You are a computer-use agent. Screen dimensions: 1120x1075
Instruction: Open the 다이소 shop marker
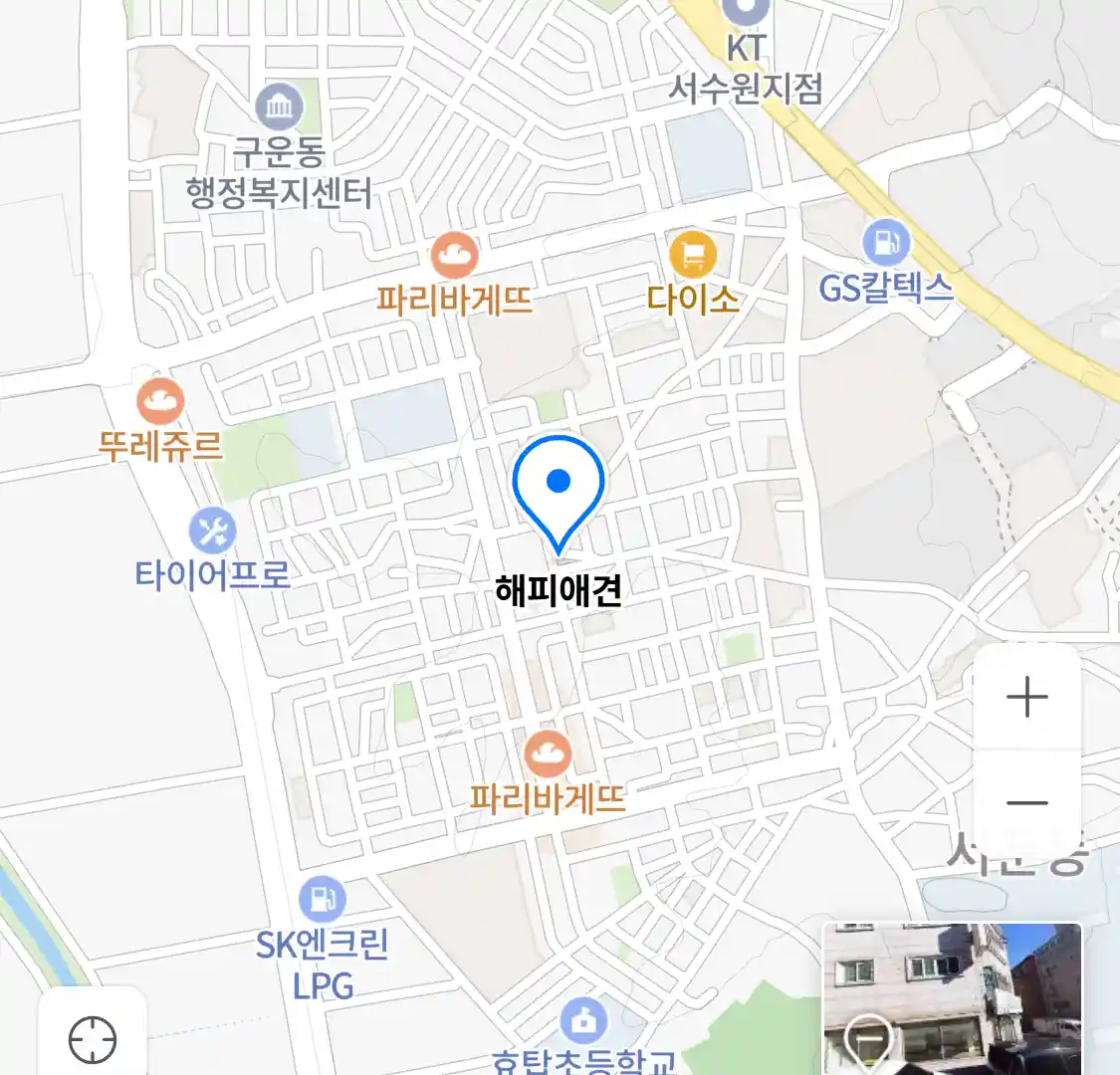(693, 256)
